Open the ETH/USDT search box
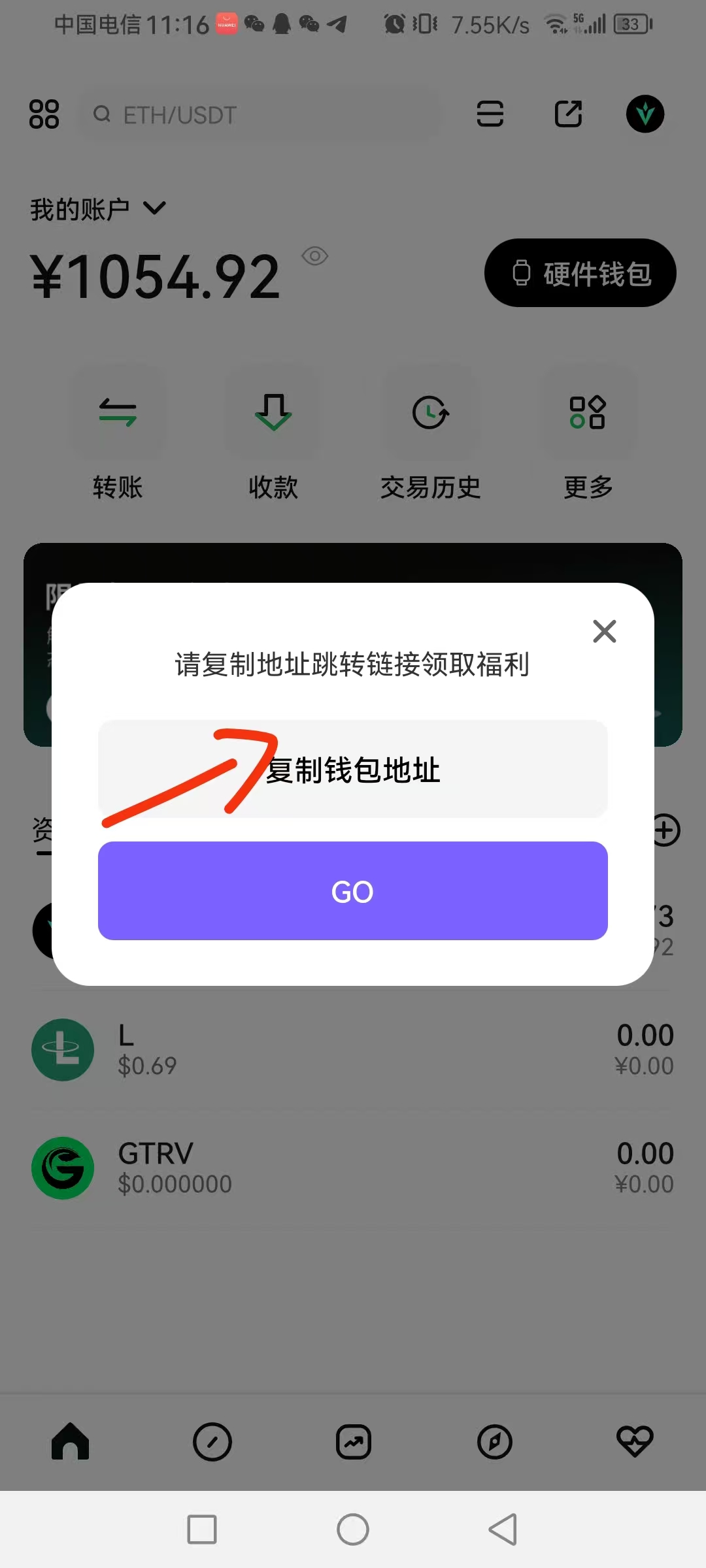Screen dimensions: 706x1568 click(x=260, y=115)
